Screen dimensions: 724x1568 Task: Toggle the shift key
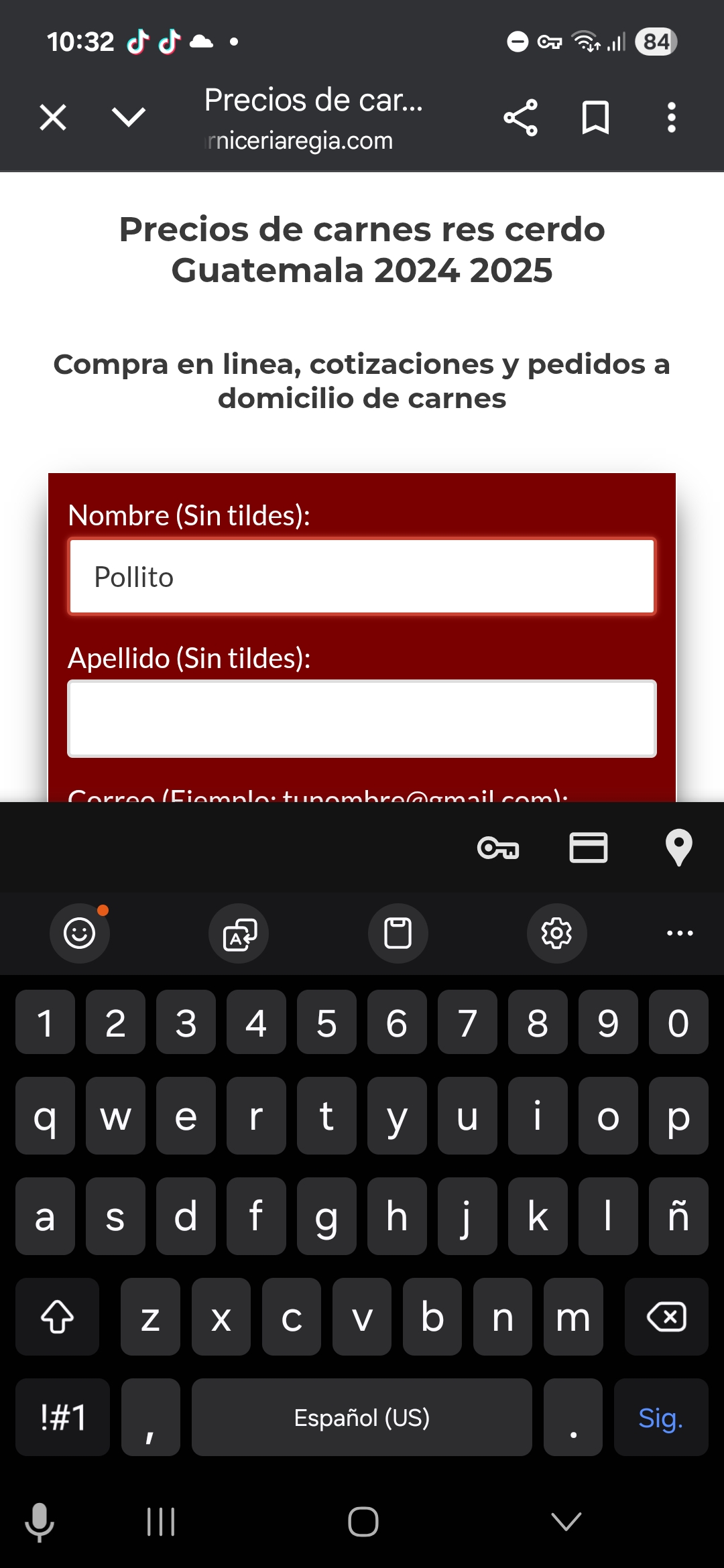58,1317
